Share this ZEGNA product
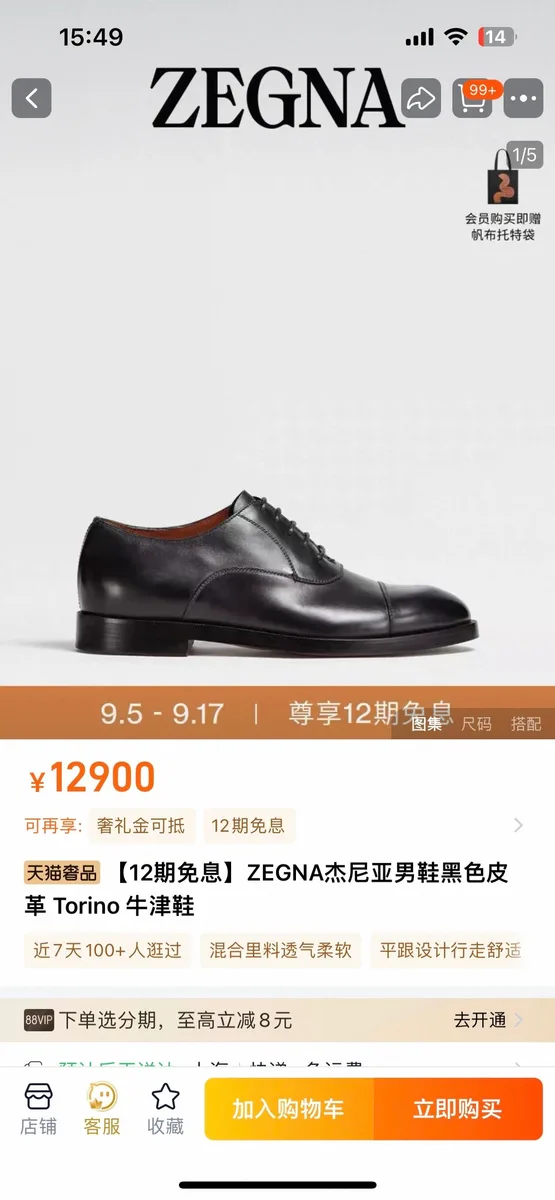 pyautogui.click(x=421, y=98)
